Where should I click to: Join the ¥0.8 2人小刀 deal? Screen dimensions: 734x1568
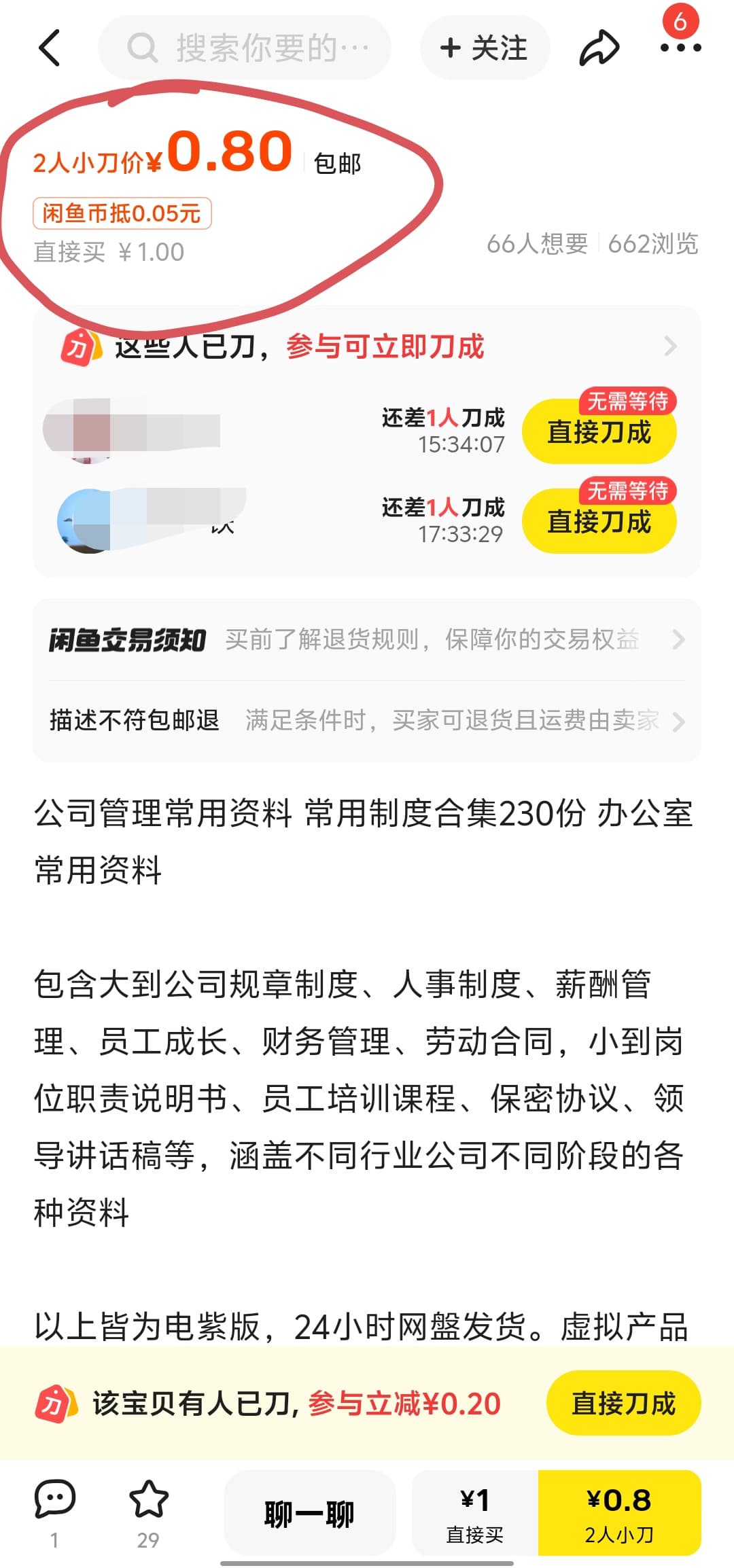pos(619,1512)
